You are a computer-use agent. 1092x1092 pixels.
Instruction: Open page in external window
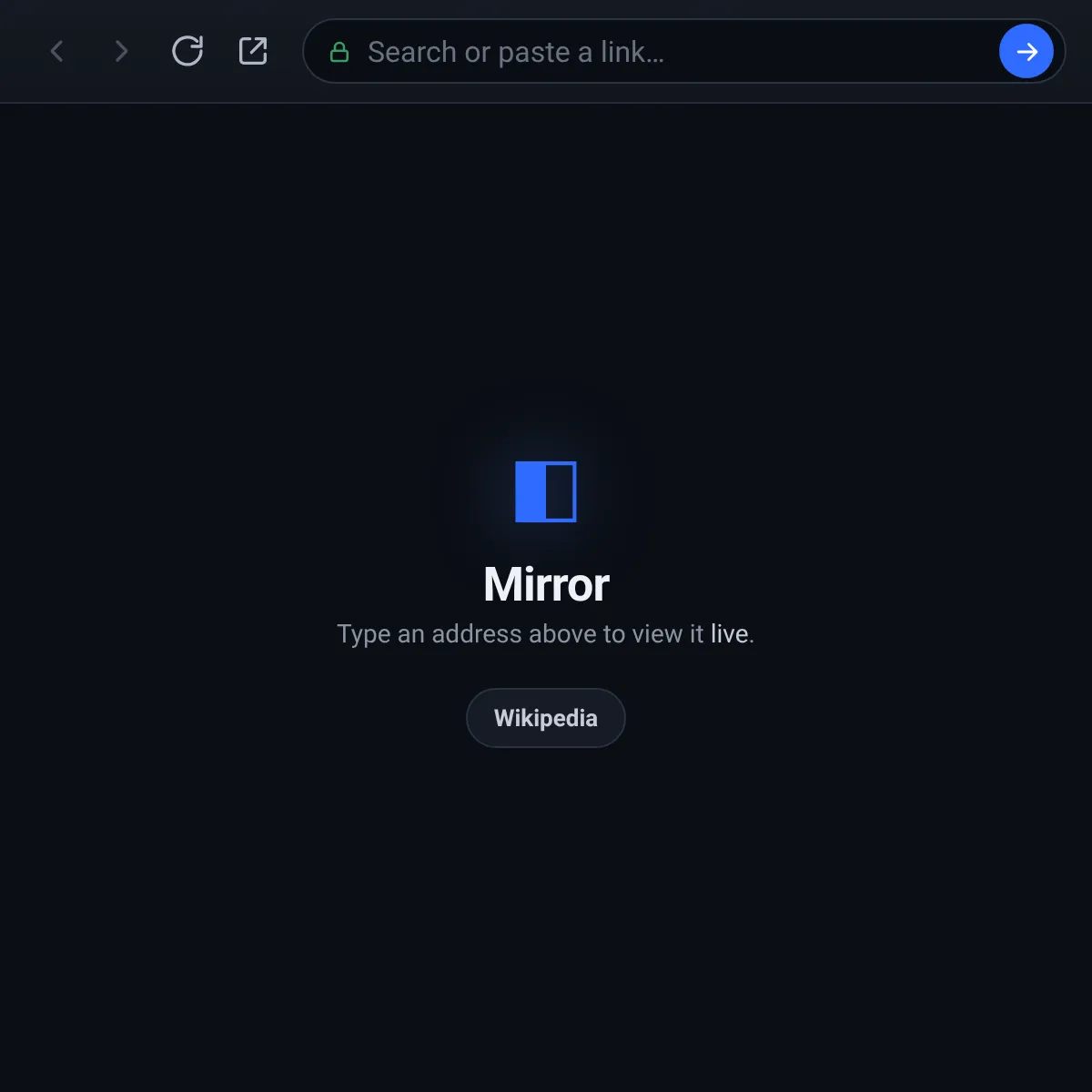[253, 51]
